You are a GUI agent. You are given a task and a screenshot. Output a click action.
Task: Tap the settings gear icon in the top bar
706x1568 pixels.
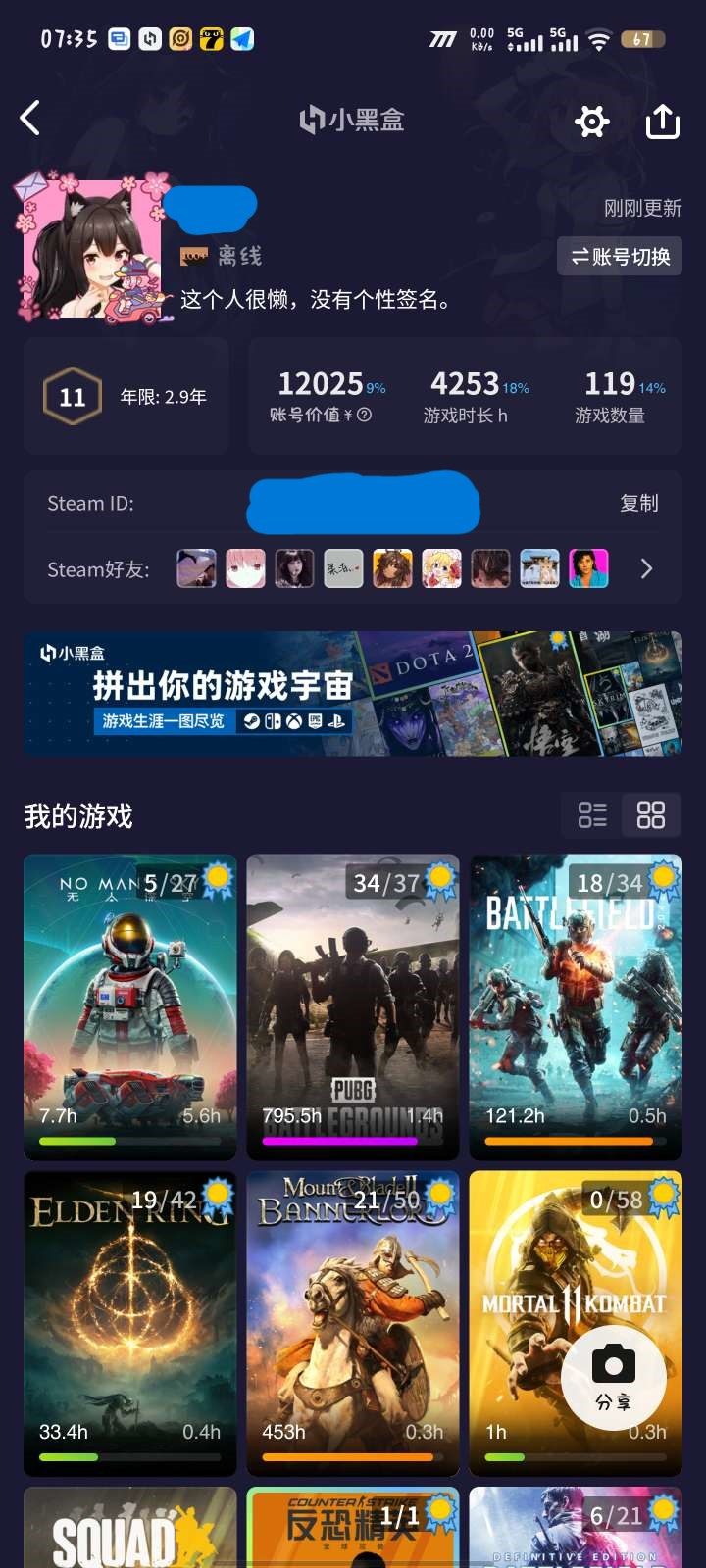point(591,122)
